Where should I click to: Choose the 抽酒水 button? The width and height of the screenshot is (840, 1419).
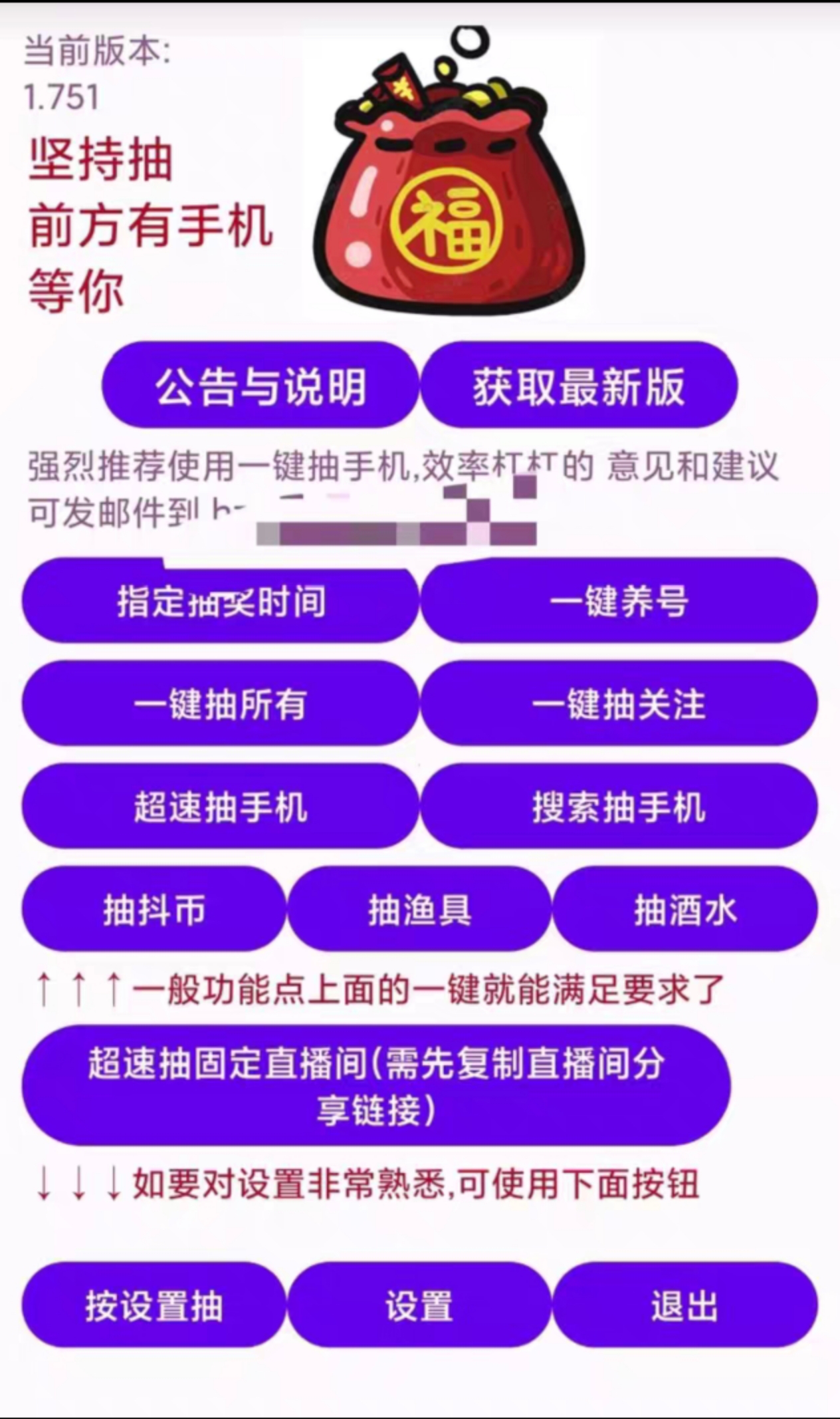685,909
